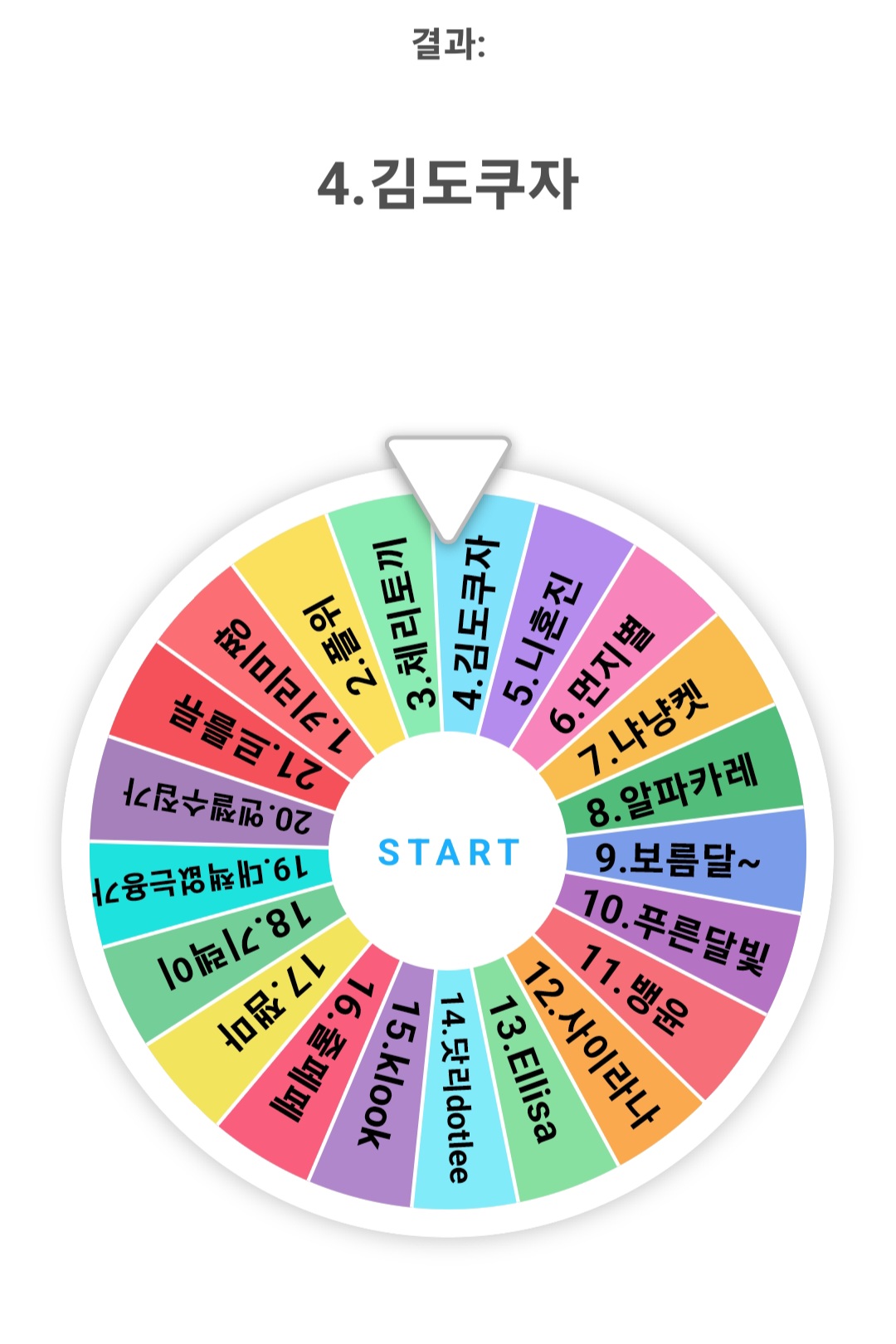The height and width of the screenshot is (1344, 896).
Task: Tap START to spin the wheel
Action: pyautogui.click(x=449, y=852)
